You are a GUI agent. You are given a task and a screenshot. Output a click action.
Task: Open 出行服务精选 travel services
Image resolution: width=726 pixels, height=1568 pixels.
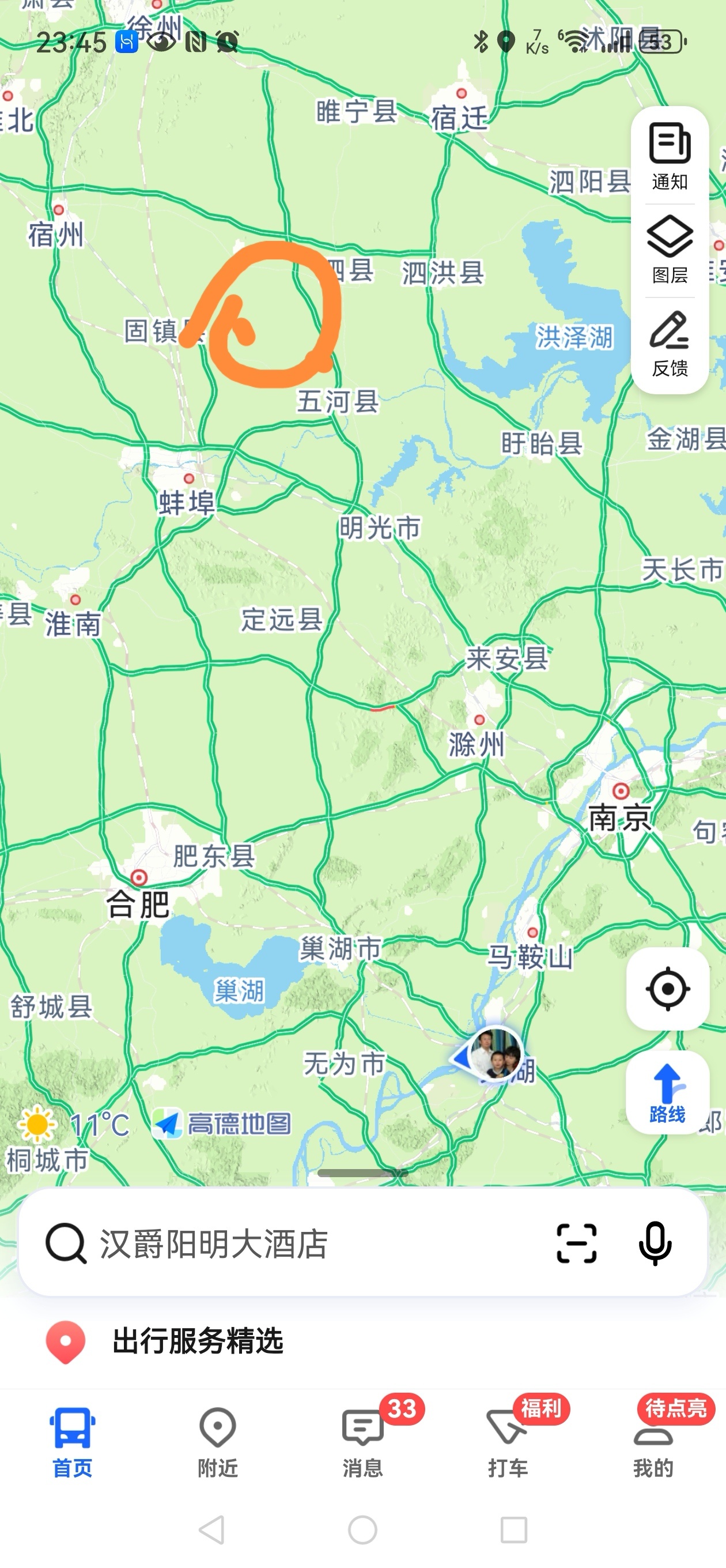click(198, 1341)
